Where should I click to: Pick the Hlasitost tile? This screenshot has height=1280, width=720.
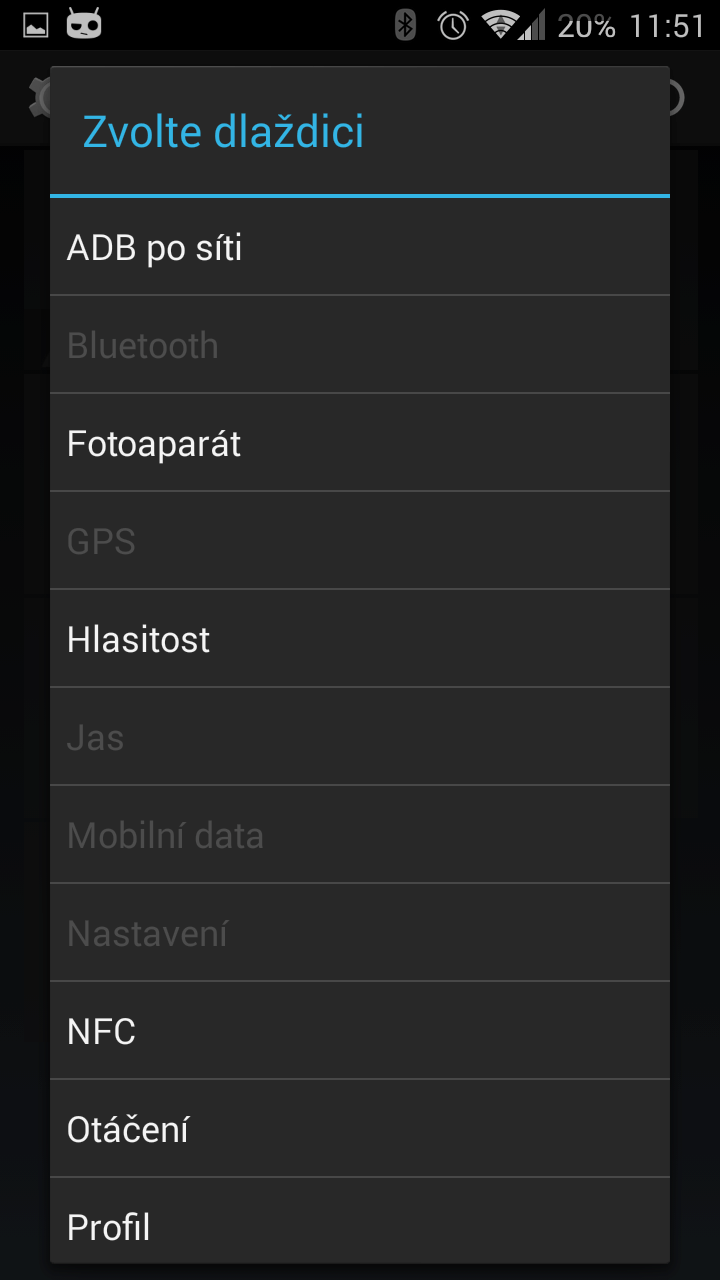360,639
